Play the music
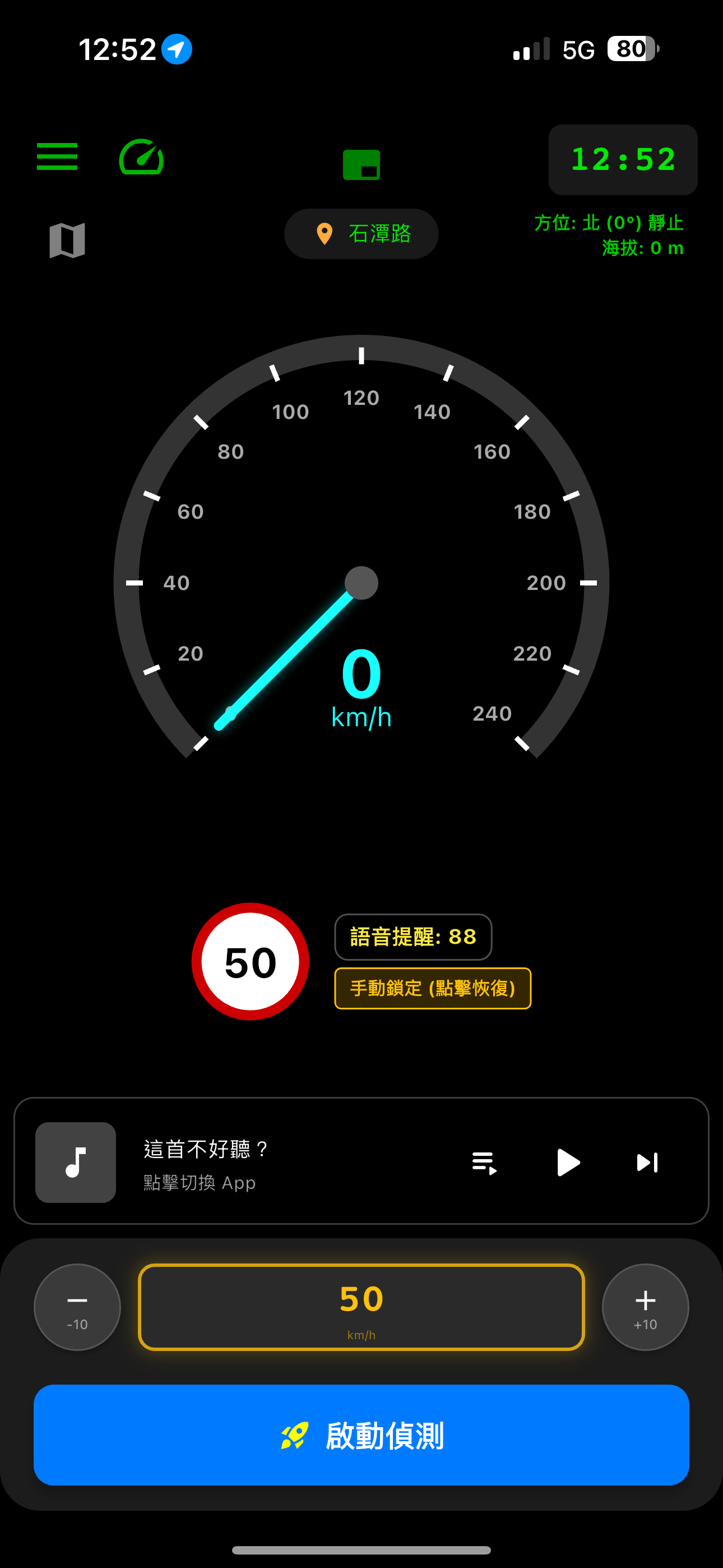The image size is (723, 1568). click(568, 1163)
